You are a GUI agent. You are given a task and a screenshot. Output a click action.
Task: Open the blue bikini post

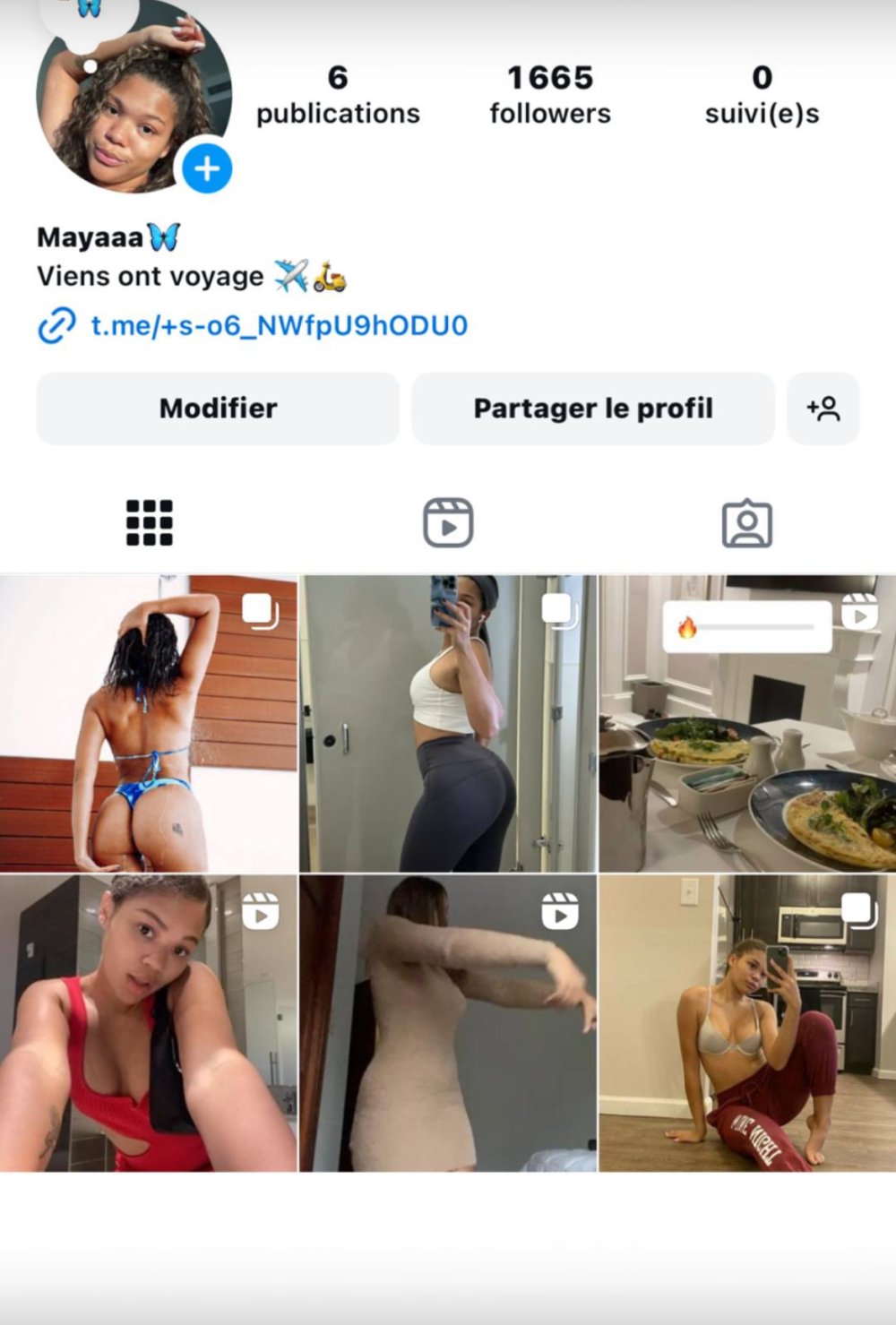coord(148,724)
